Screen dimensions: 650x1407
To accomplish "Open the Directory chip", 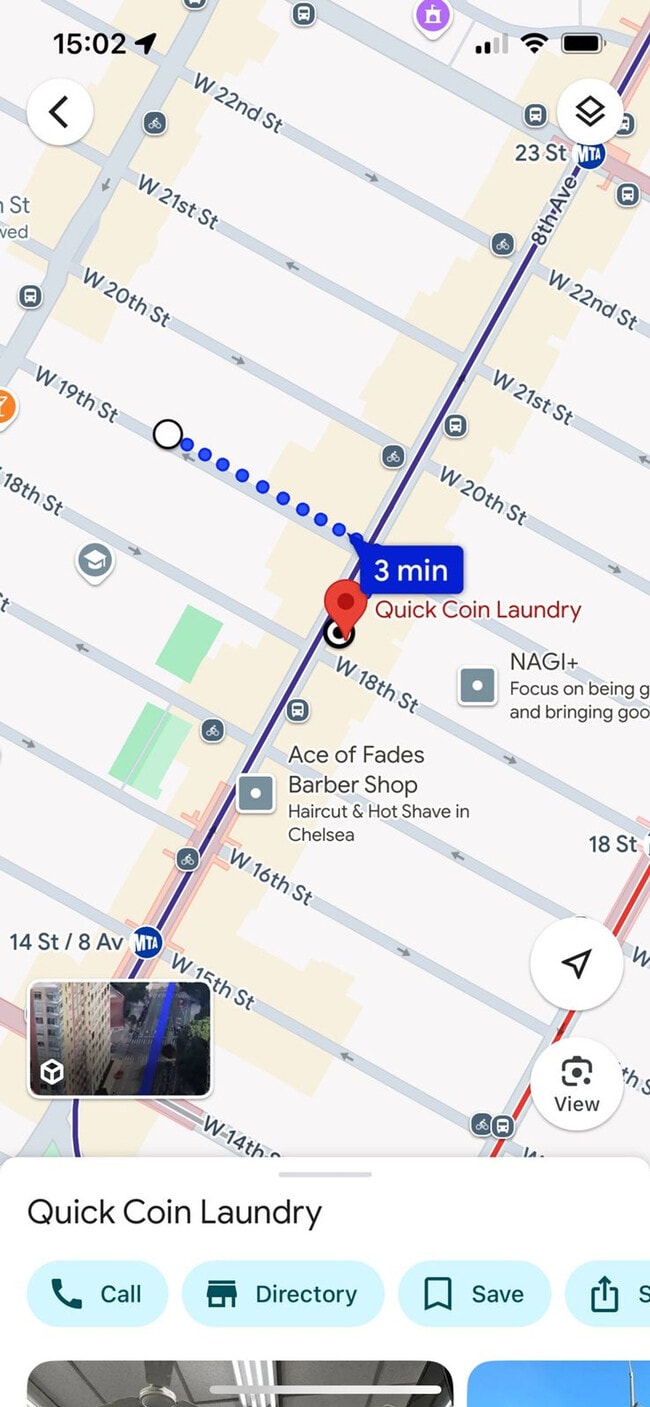I will (x=283, y=1294).
